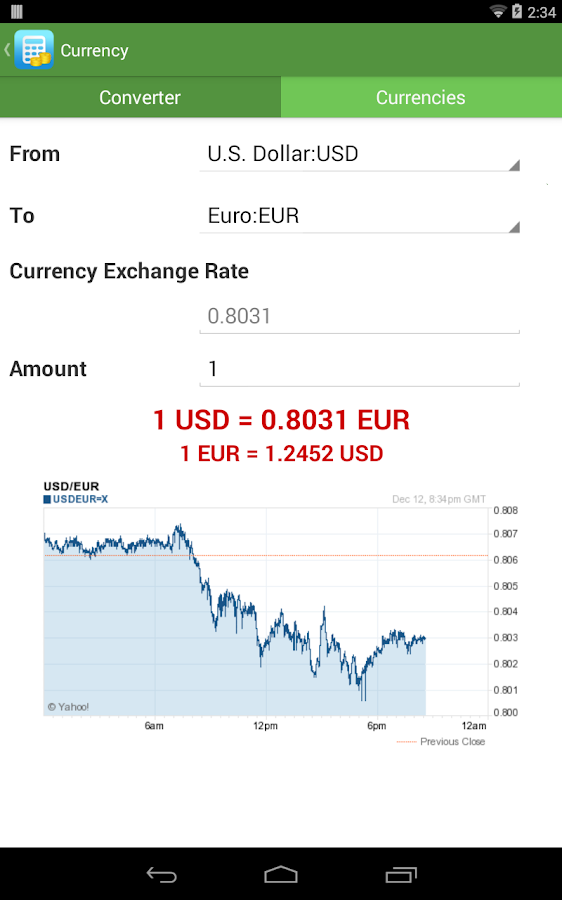Go back via the Currency app icon
The image size is (562, 900).
[33, 50]
